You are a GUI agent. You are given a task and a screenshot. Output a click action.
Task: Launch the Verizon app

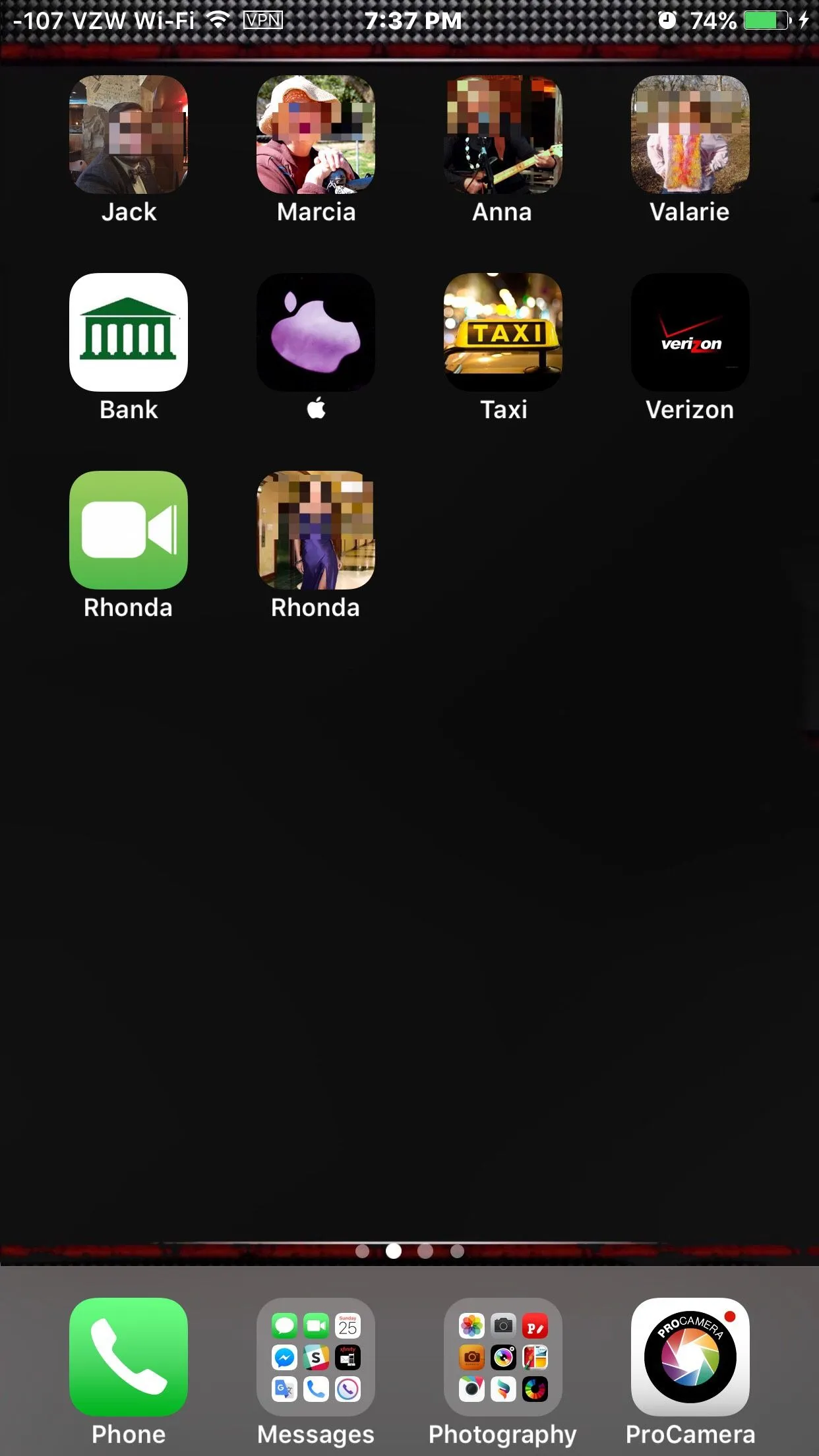click(x=690, y=332)
